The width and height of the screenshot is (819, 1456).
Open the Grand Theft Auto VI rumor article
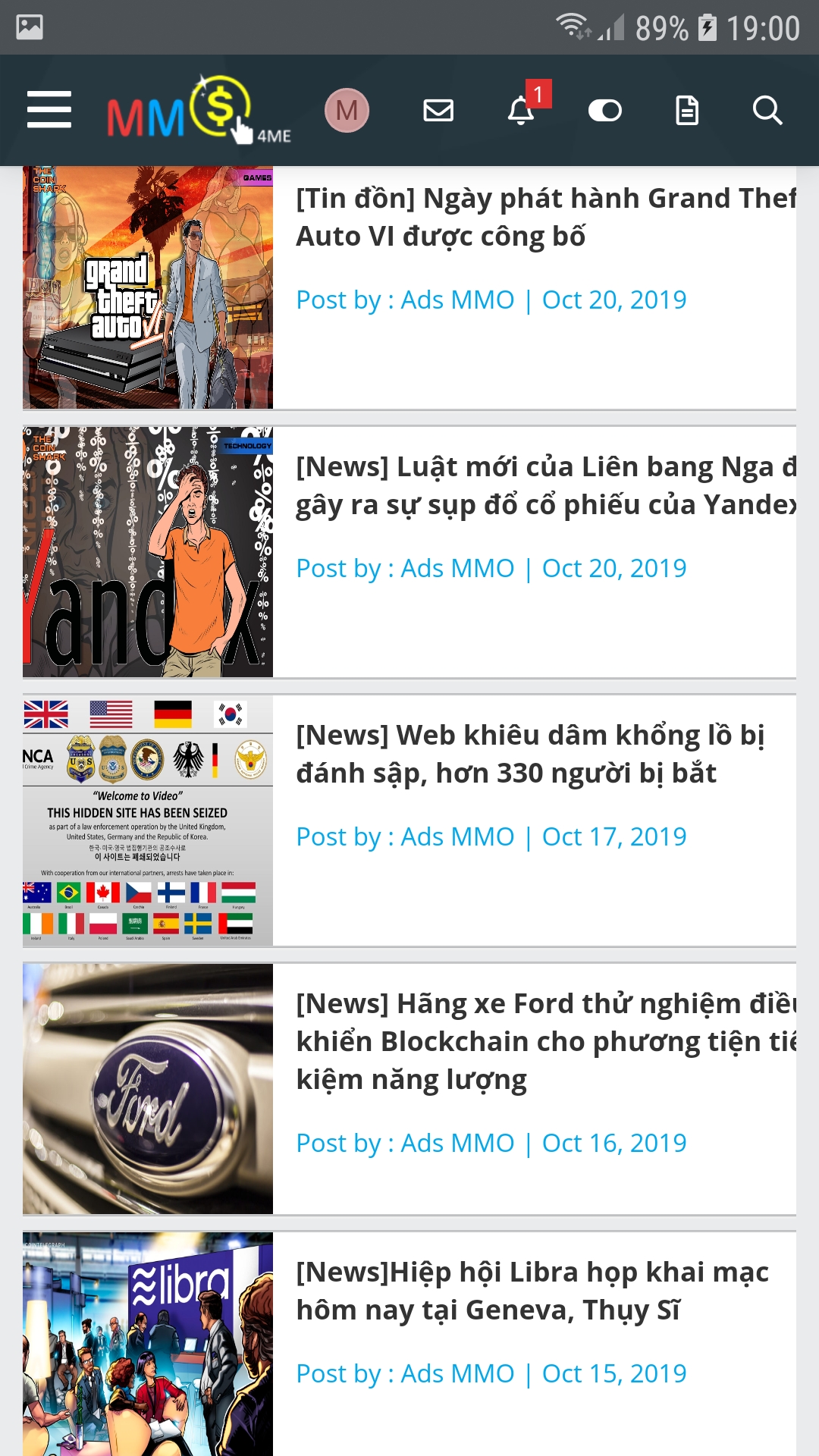pyautogui.click(x=544, y=218)
